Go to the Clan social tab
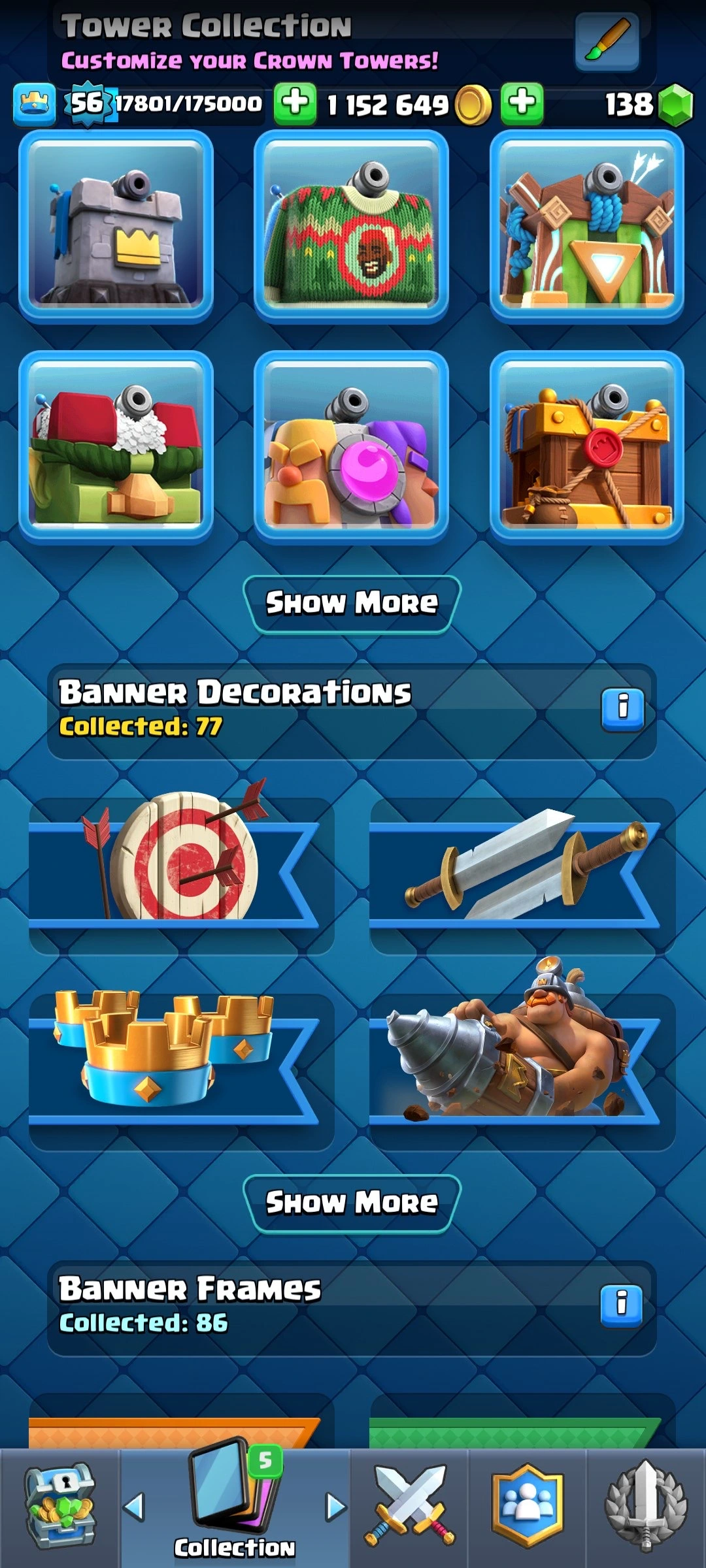Image resolution: width=706 pixels, height=1568 pixels. (527, 1506)
